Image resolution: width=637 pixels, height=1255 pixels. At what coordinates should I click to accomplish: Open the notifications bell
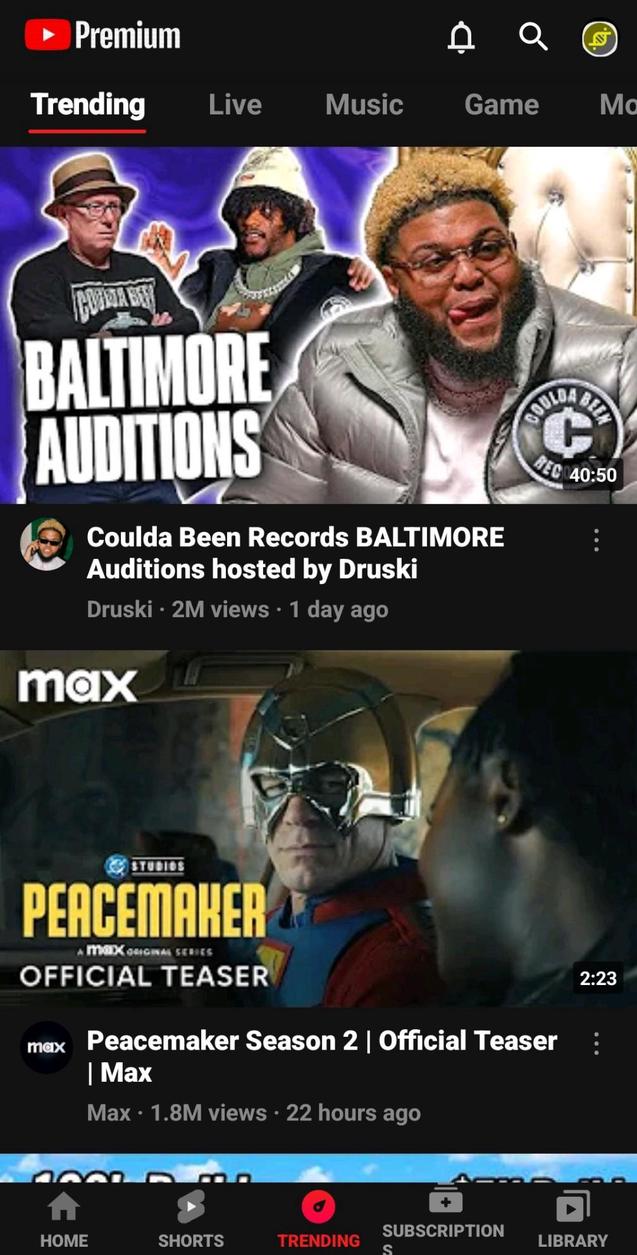coord(461,38)
